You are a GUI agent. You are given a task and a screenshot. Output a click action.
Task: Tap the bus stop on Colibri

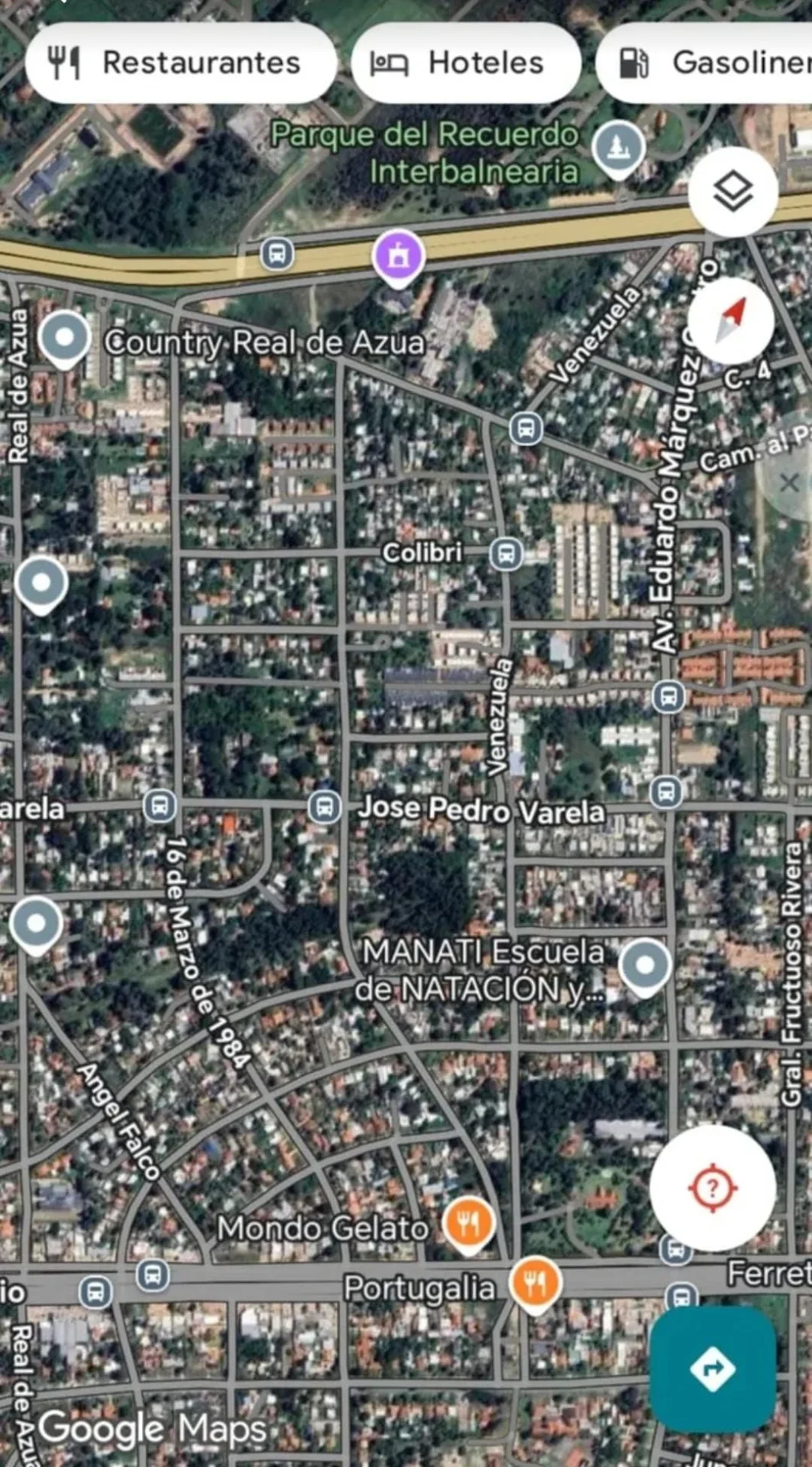[x=505, y=552]
